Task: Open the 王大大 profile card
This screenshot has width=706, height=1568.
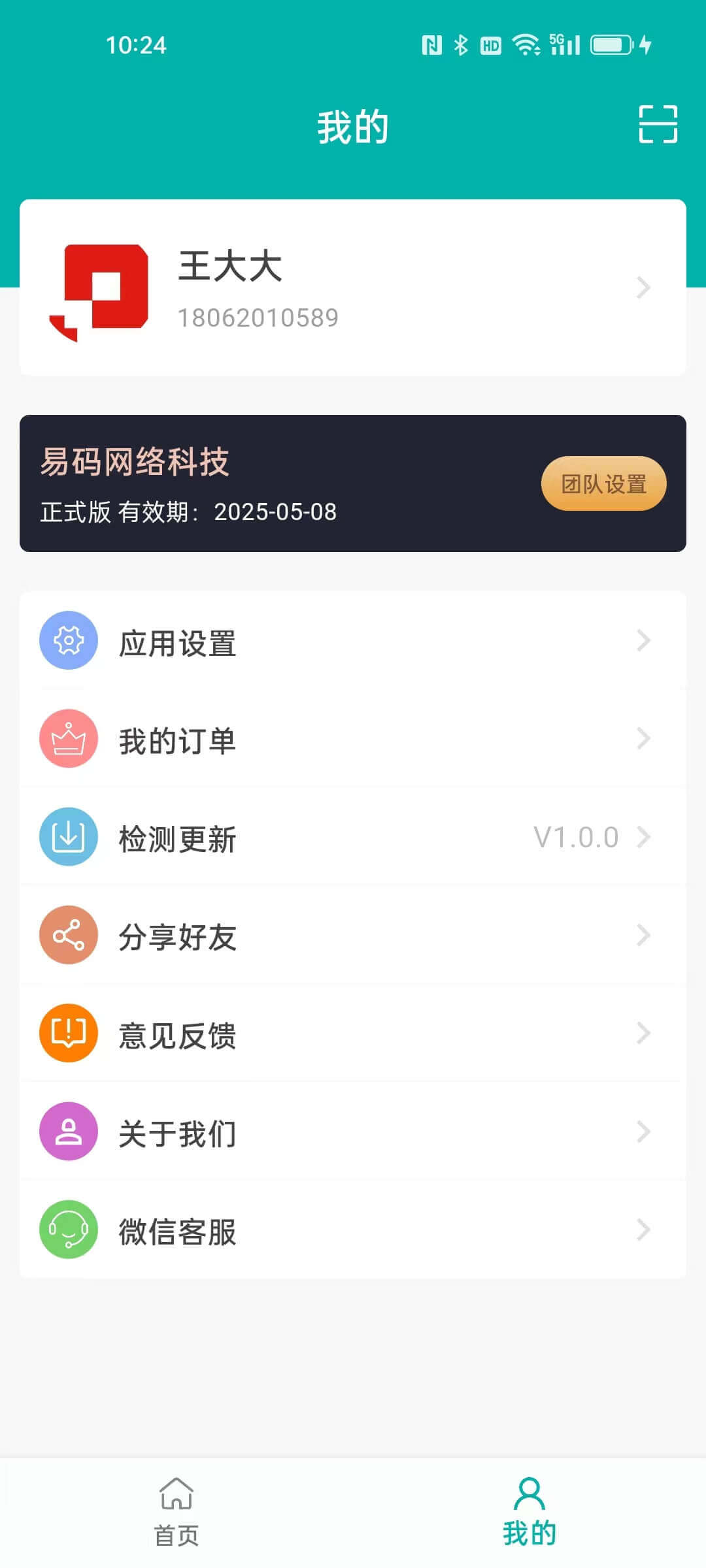Action: (353, 287)
